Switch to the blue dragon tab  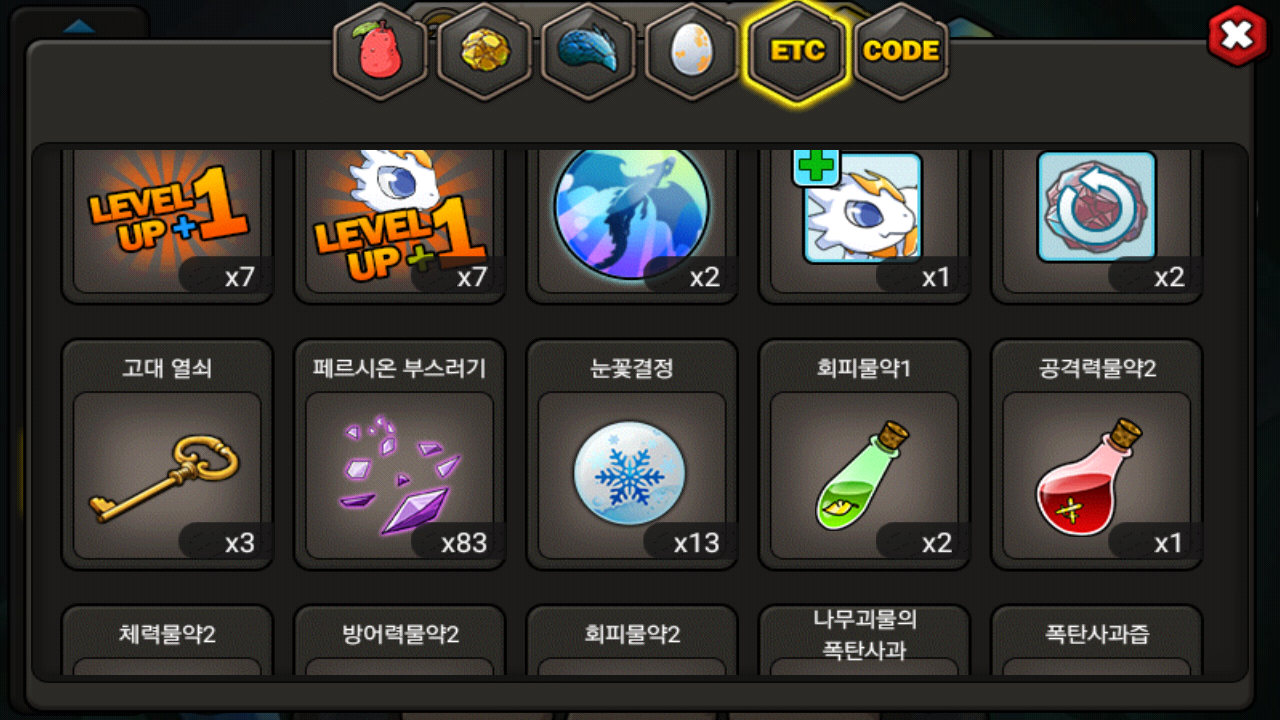click(588, 51)
